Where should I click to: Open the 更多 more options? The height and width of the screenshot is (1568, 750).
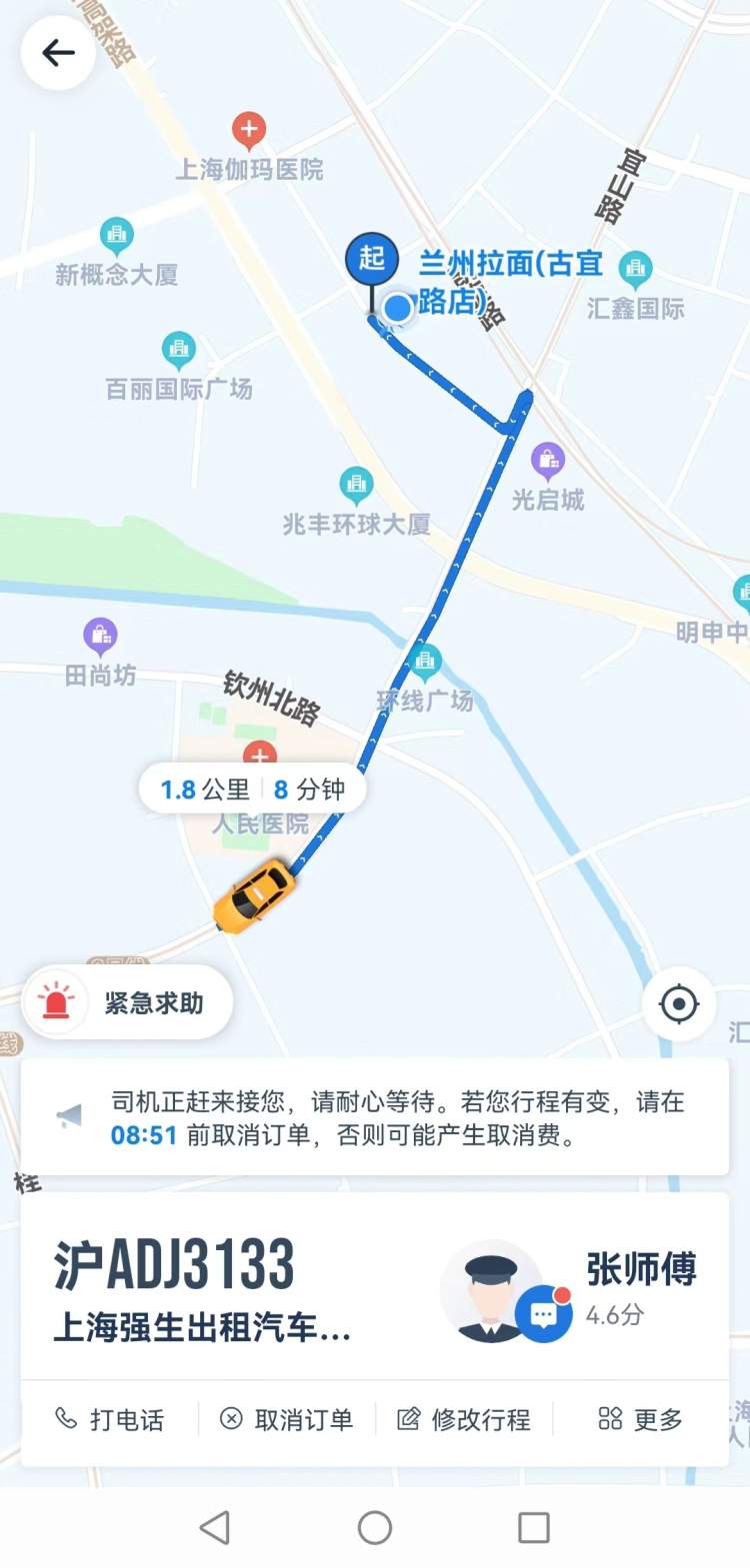640,1419
